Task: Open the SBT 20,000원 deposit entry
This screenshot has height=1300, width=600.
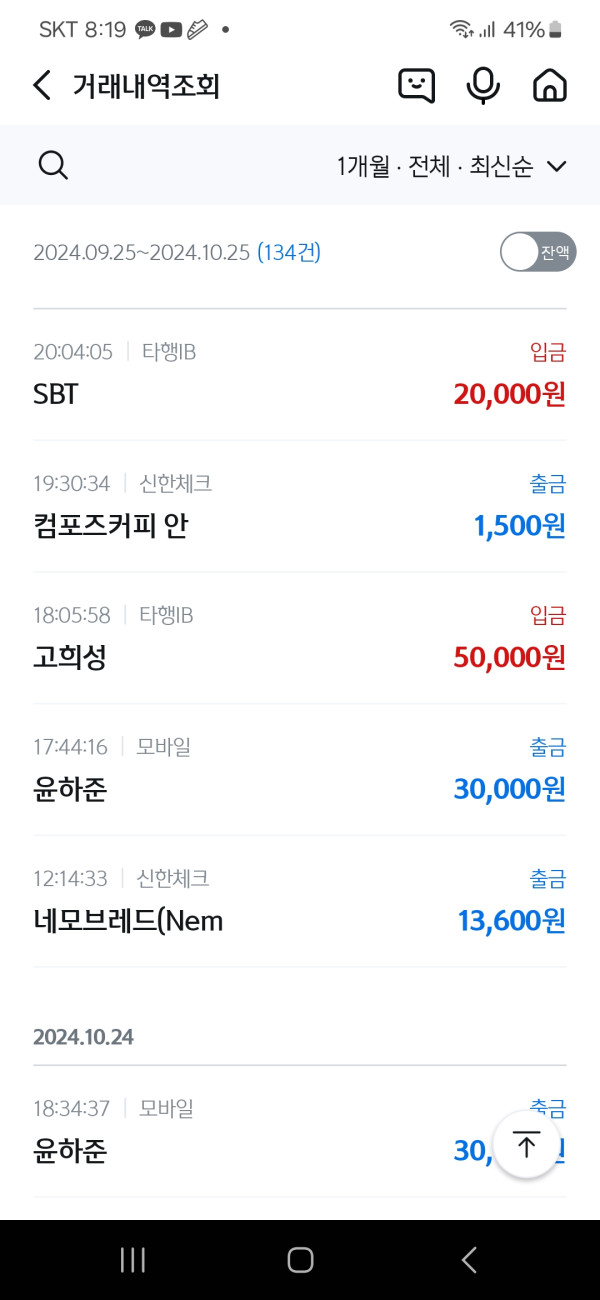Action: pos(300,375)
